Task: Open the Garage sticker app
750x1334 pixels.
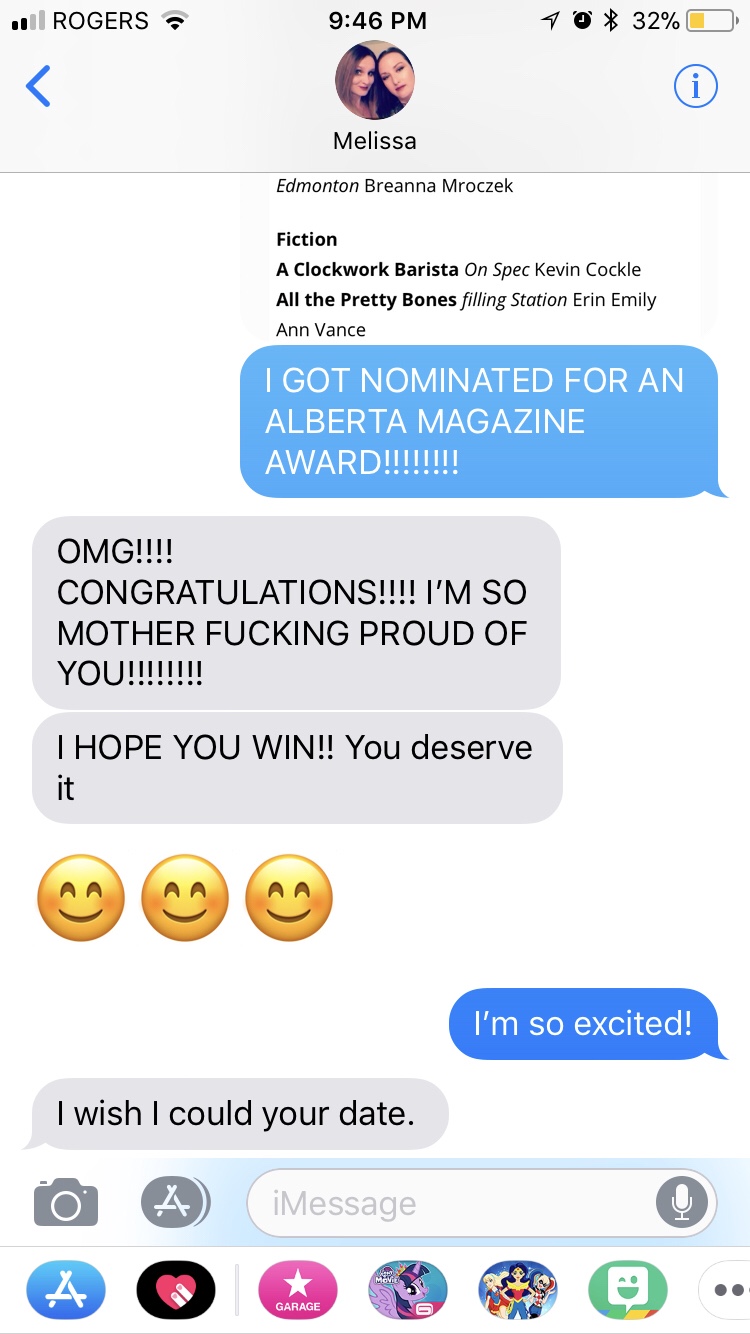Action: click(x=298, y=1290)
